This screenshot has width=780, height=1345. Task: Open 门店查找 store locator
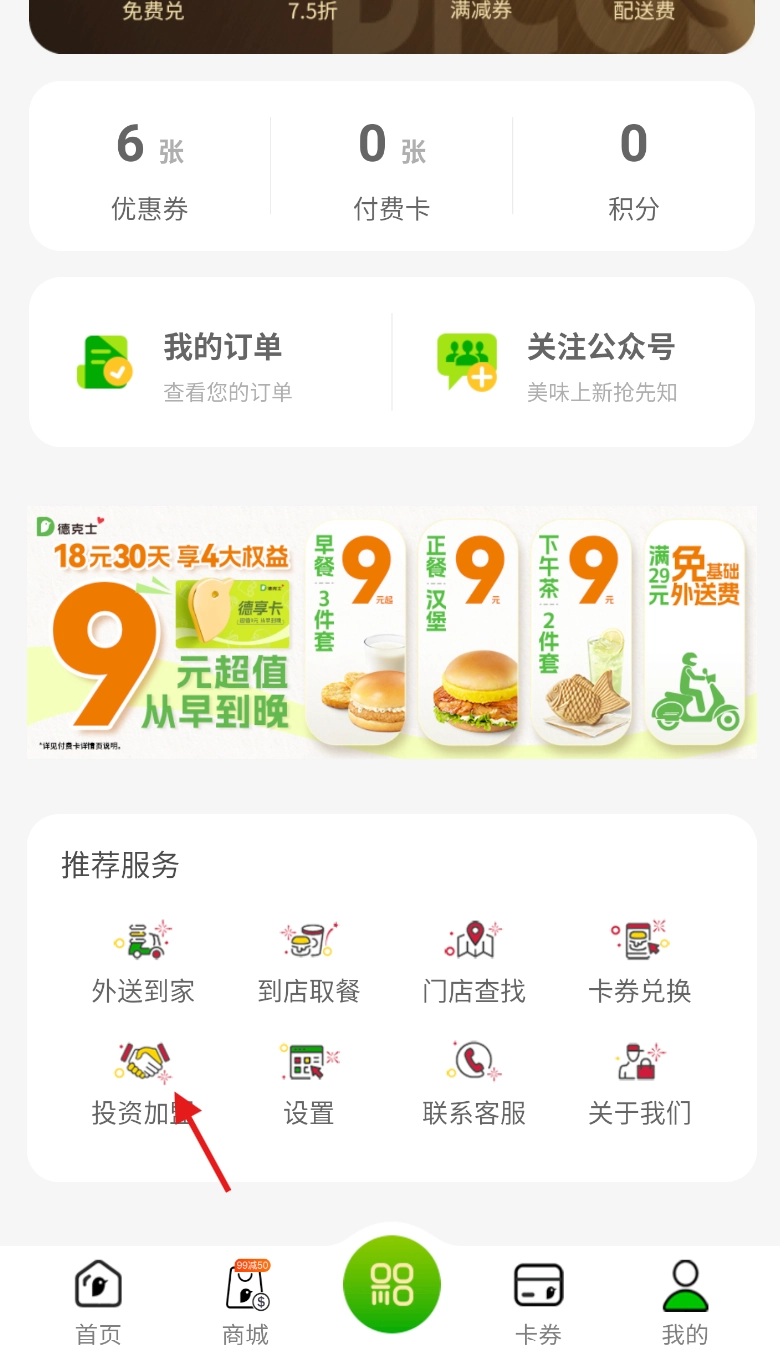[x=474, y=960]
